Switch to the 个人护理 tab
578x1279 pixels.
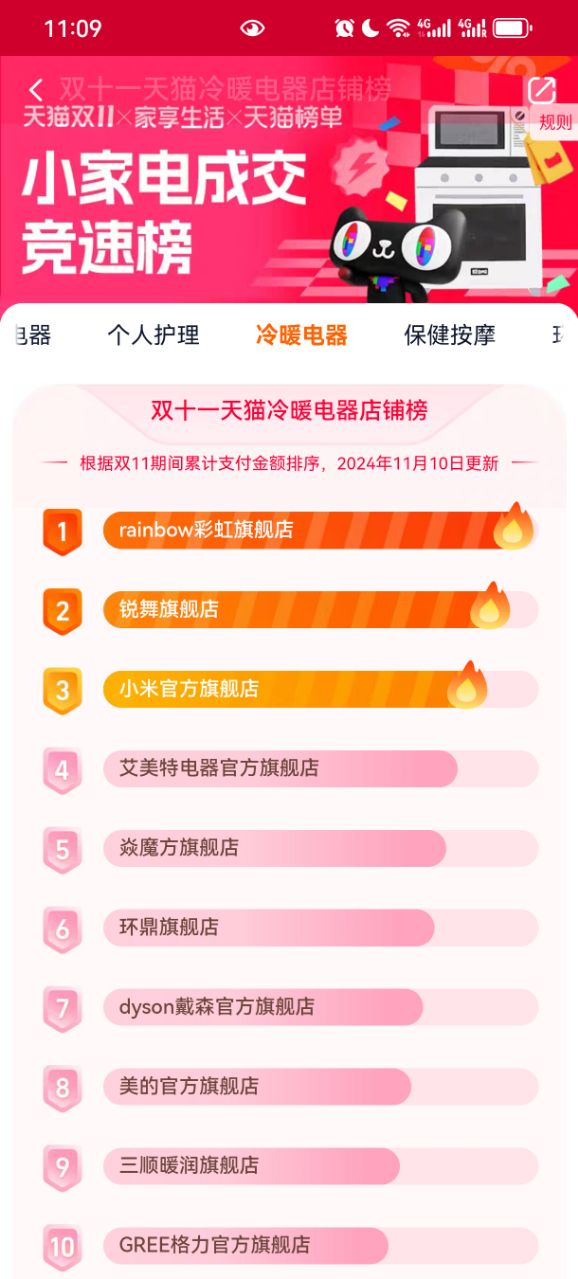click(153, 335)
